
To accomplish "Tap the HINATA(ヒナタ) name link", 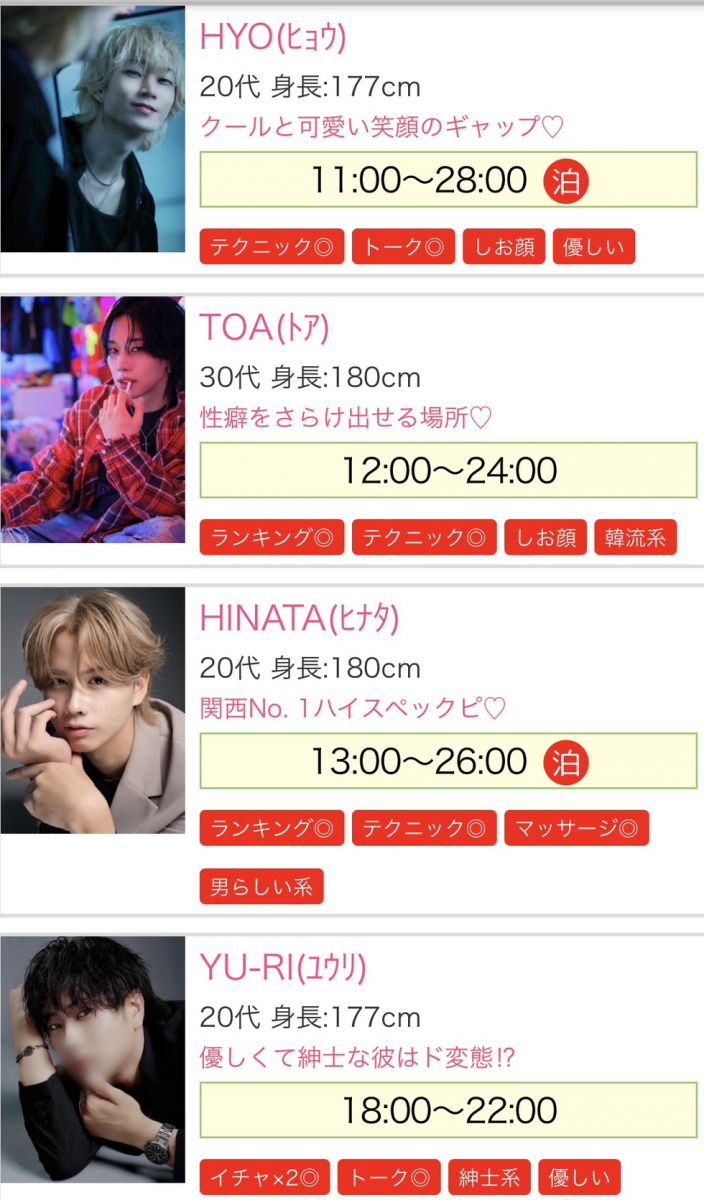I will pyautogui.click(x=300, y=618).
